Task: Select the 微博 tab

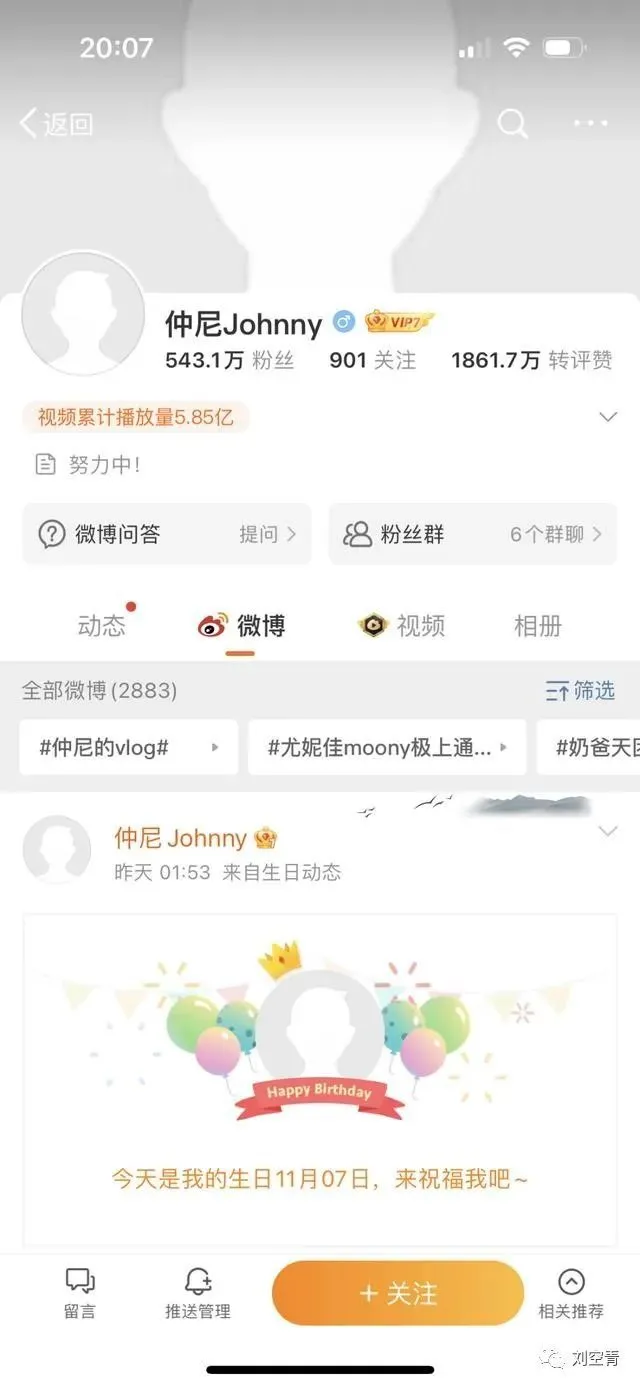Action: [x=241, y=626]
